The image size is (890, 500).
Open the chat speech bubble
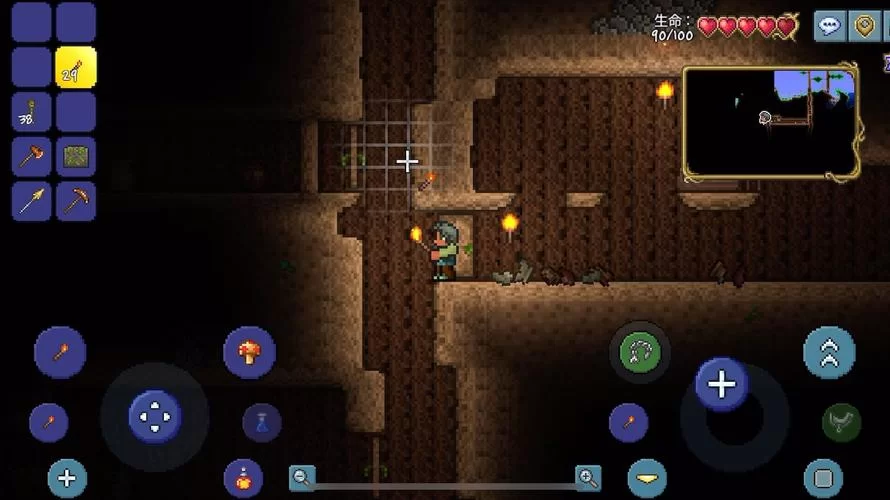[828, 27]
